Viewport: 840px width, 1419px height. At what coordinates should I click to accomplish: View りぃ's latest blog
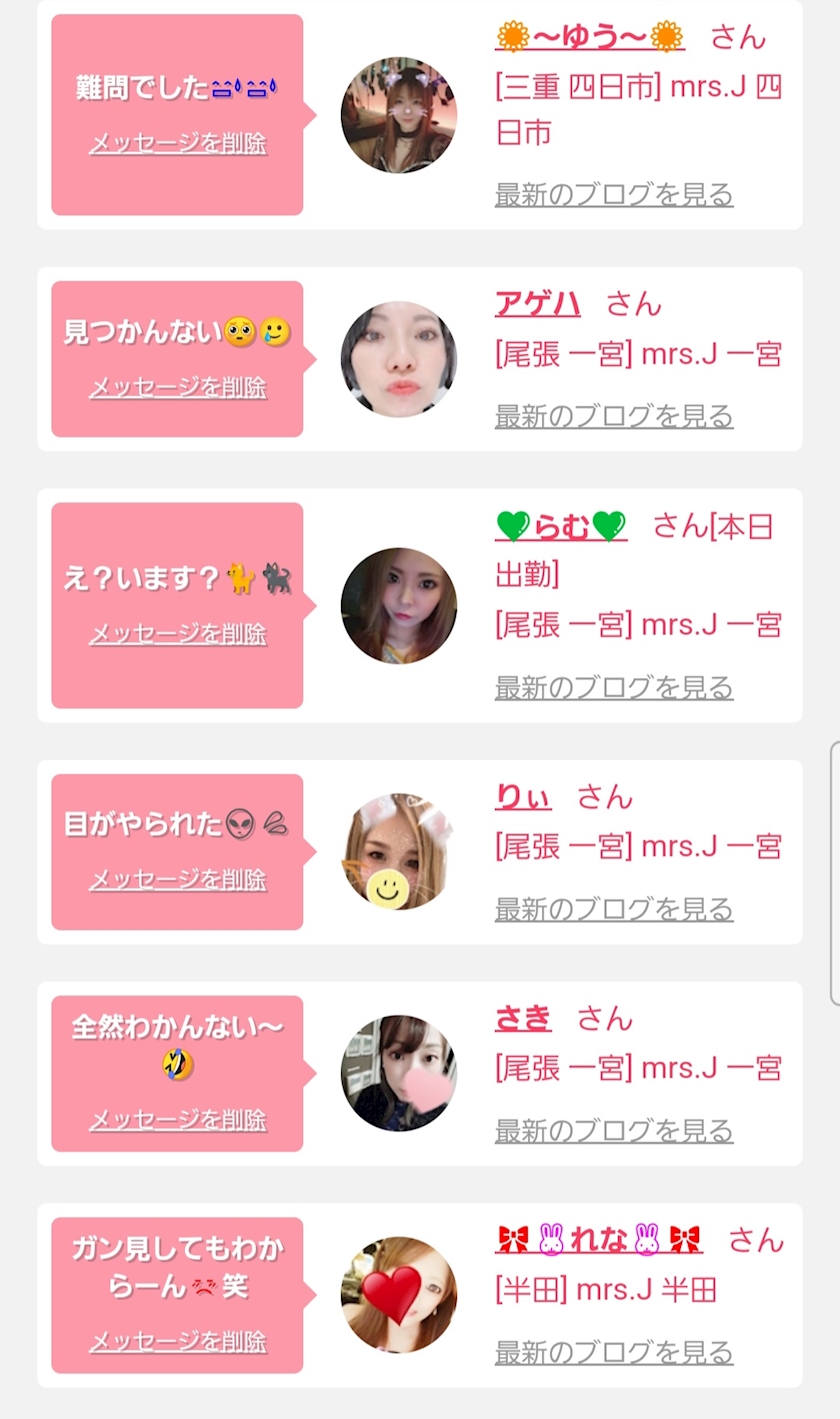pyautogui.click(x=614, y=909)
